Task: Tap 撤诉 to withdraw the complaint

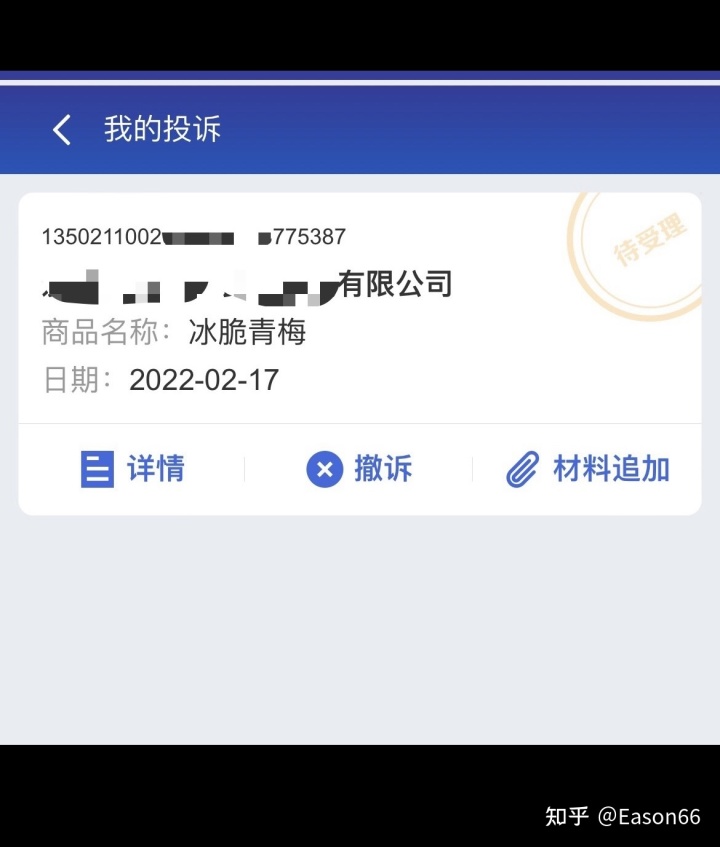Action: [x=359, y=469]
